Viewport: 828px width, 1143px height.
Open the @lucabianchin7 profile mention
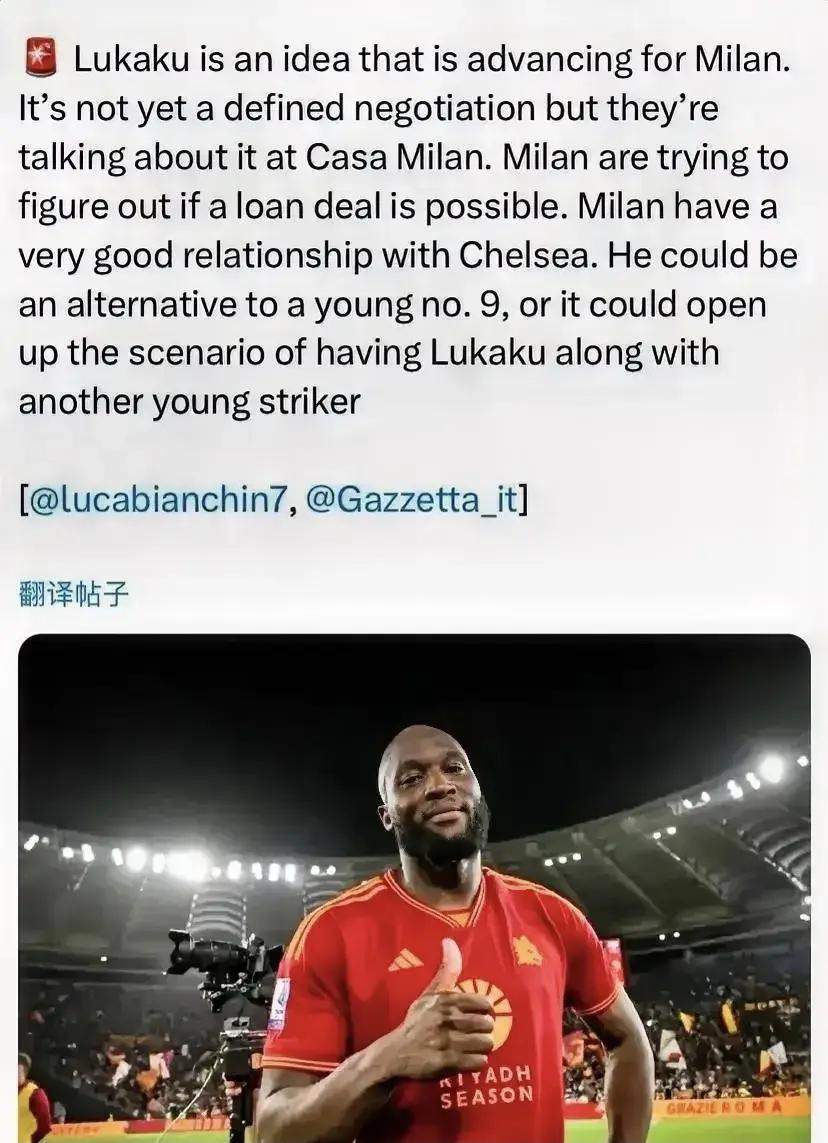pyautogui.click(x=158, y=500)
